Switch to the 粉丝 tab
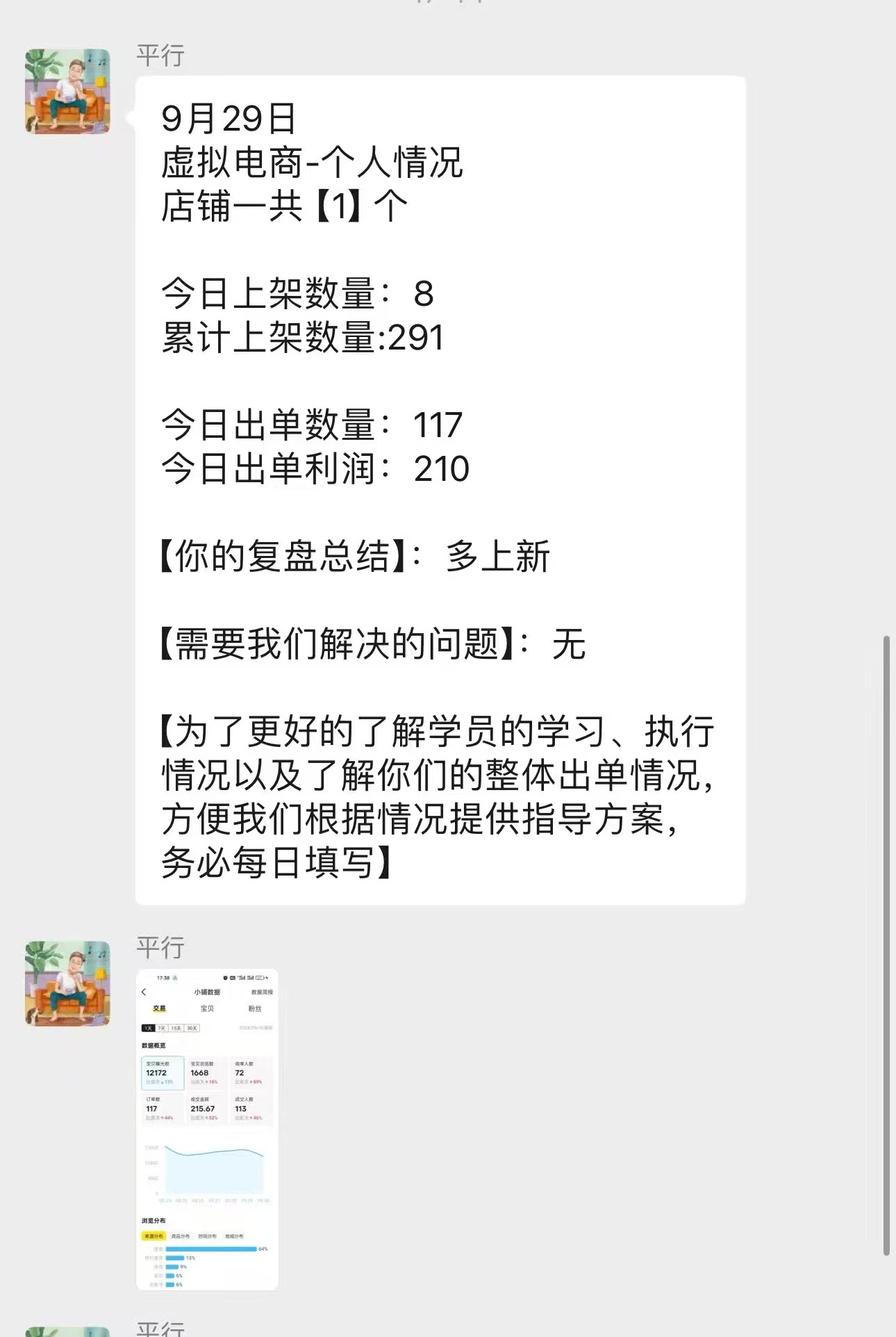Screen dimensions: 896x1337 click(255, 1009)
